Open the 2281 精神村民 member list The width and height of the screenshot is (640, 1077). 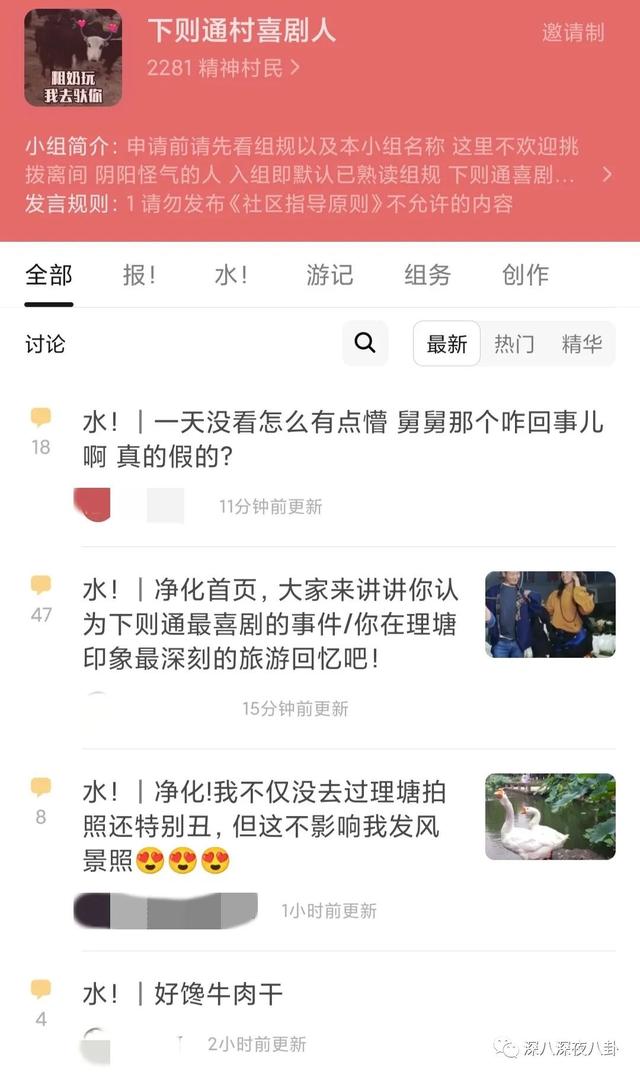click(x=223, y=68)
